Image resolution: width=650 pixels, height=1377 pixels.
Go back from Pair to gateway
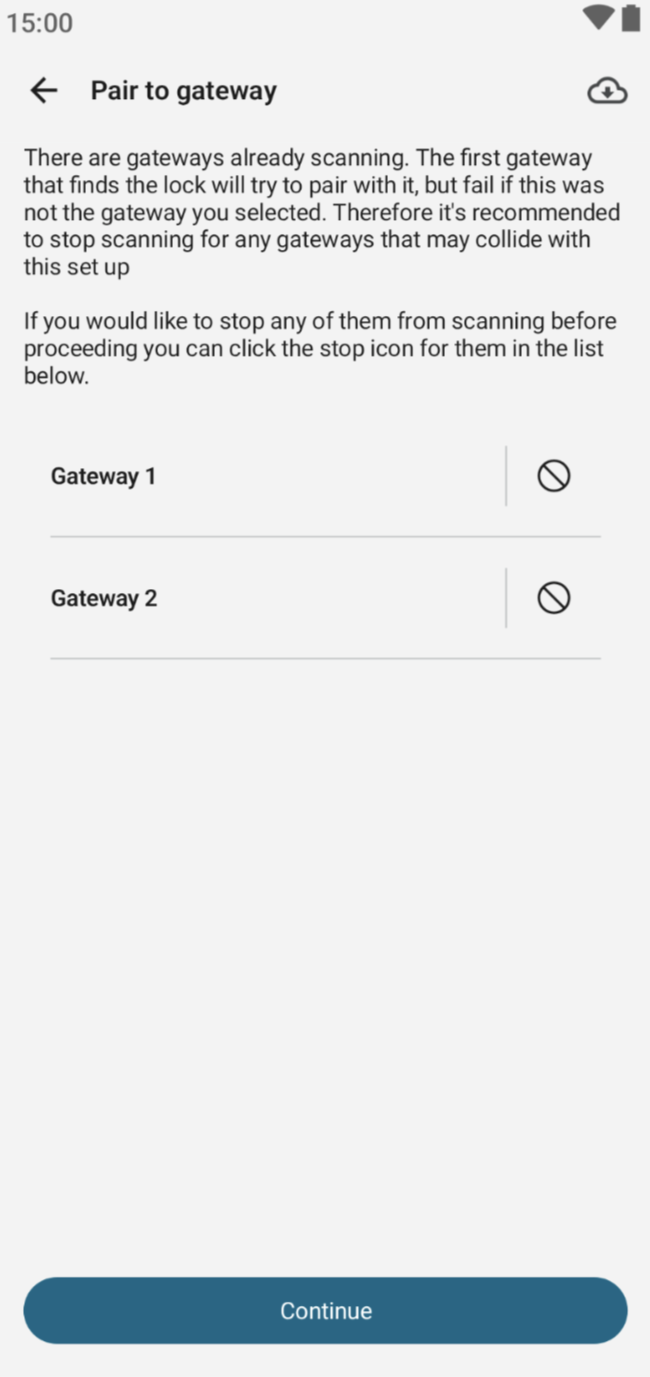(44, 91)
